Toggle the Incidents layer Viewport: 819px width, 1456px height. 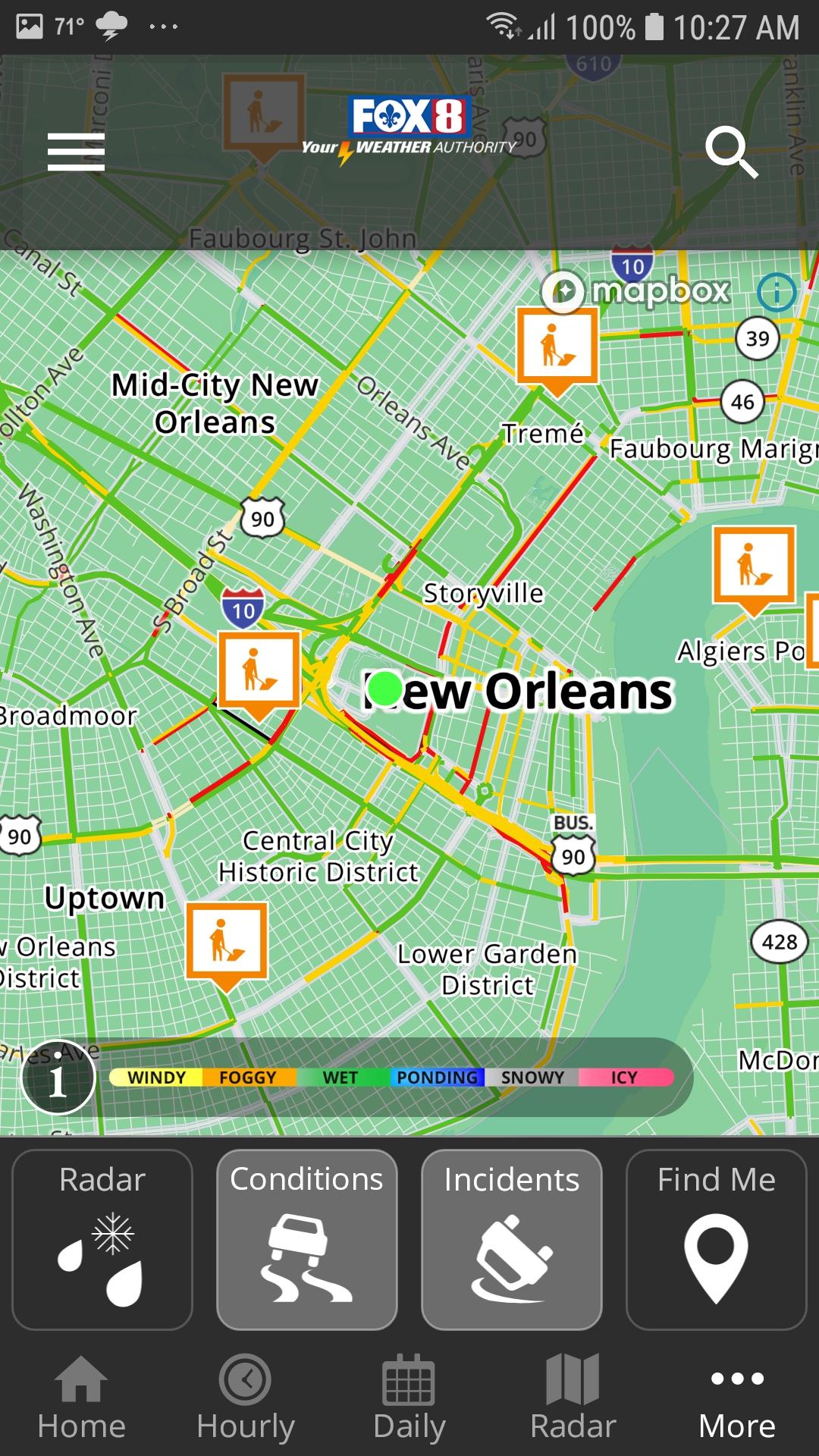tap(512, 1239)
